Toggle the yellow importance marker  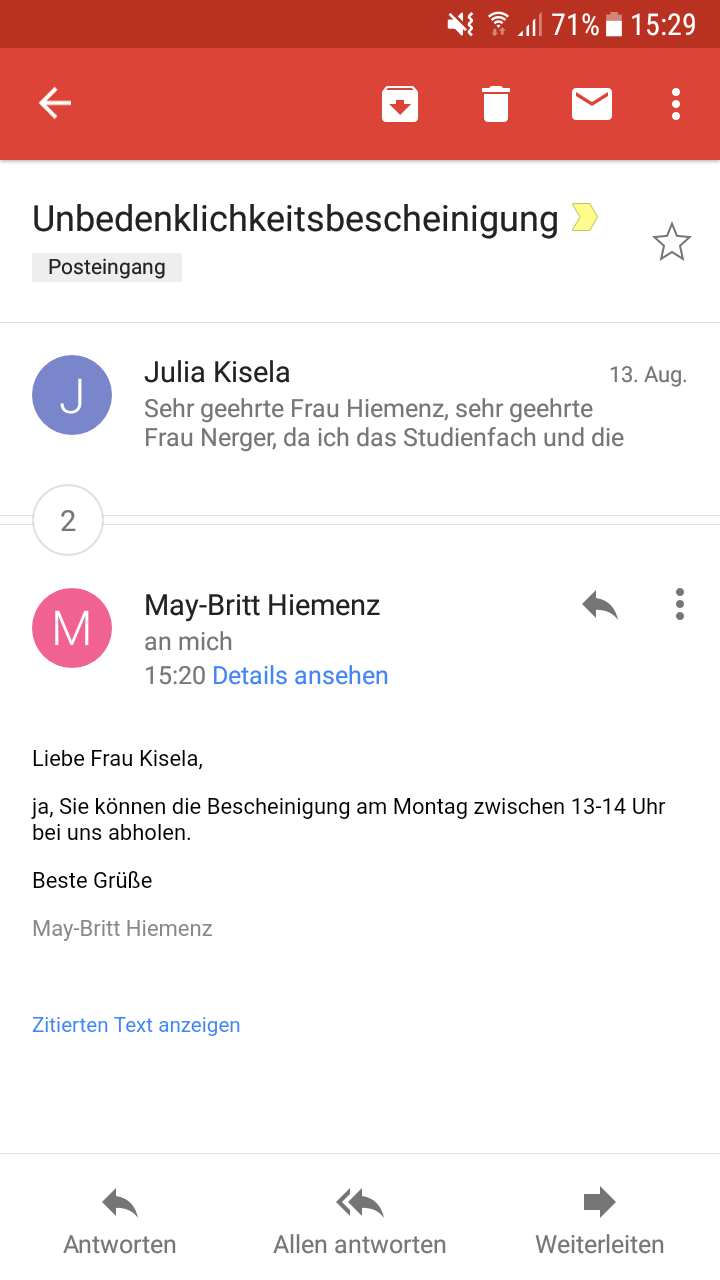tap(584, 218)
